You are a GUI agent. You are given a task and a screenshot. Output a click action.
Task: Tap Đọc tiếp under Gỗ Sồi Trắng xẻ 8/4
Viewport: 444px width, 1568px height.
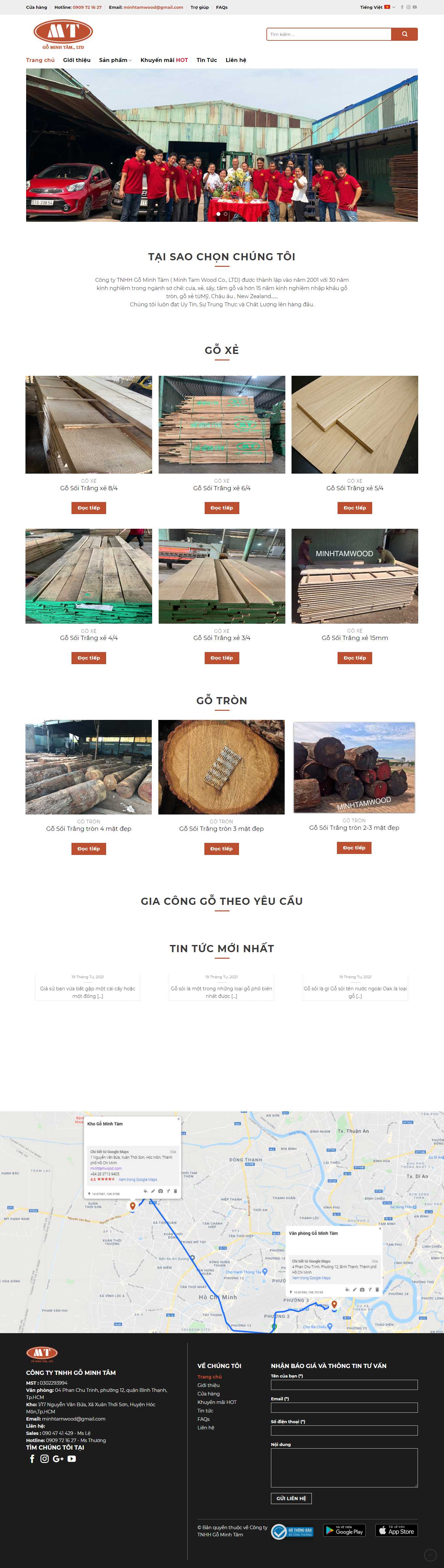tap(89, 508)
